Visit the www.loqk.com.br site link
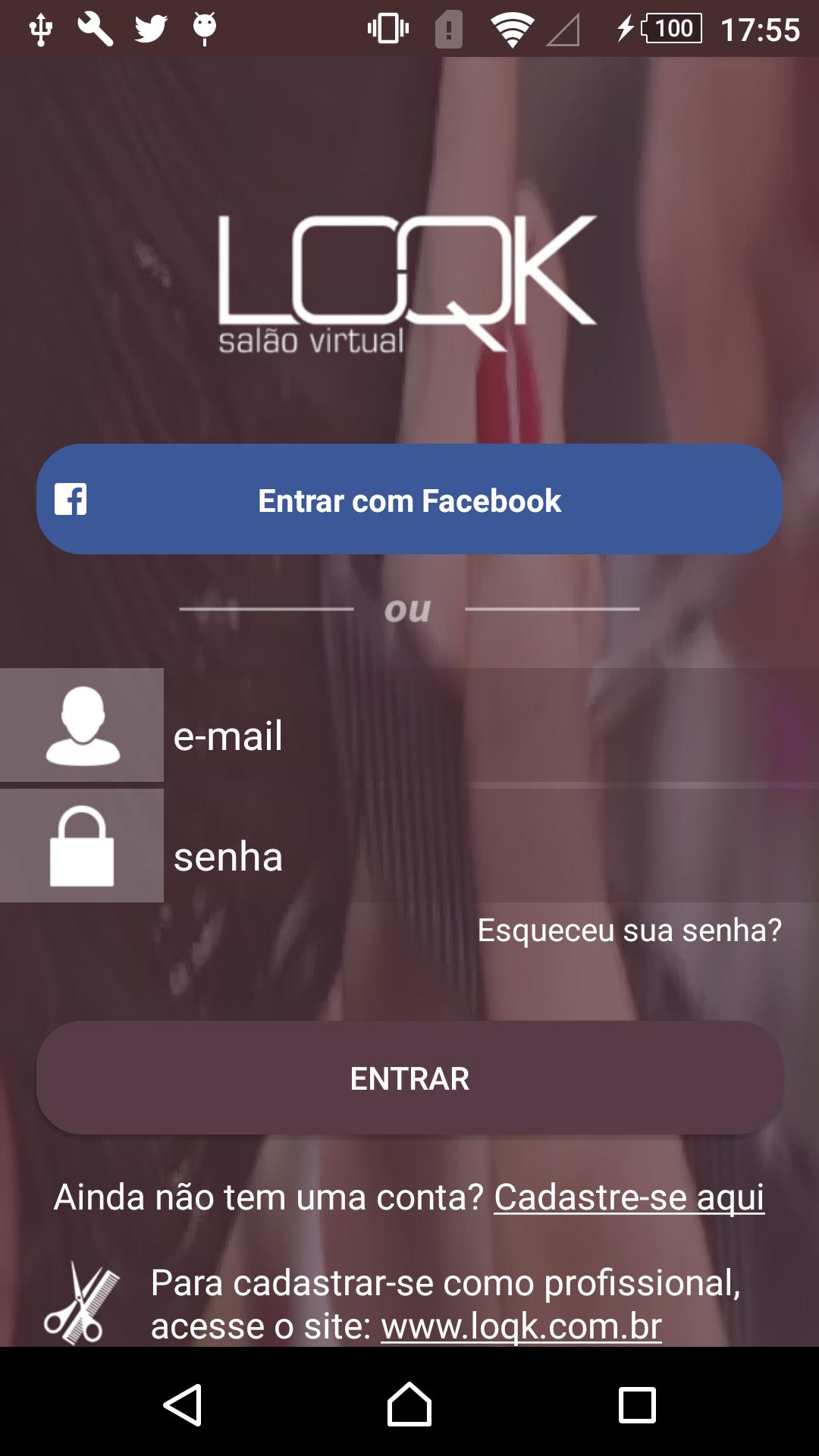 pyautogui.click(x=521, y=1326)
